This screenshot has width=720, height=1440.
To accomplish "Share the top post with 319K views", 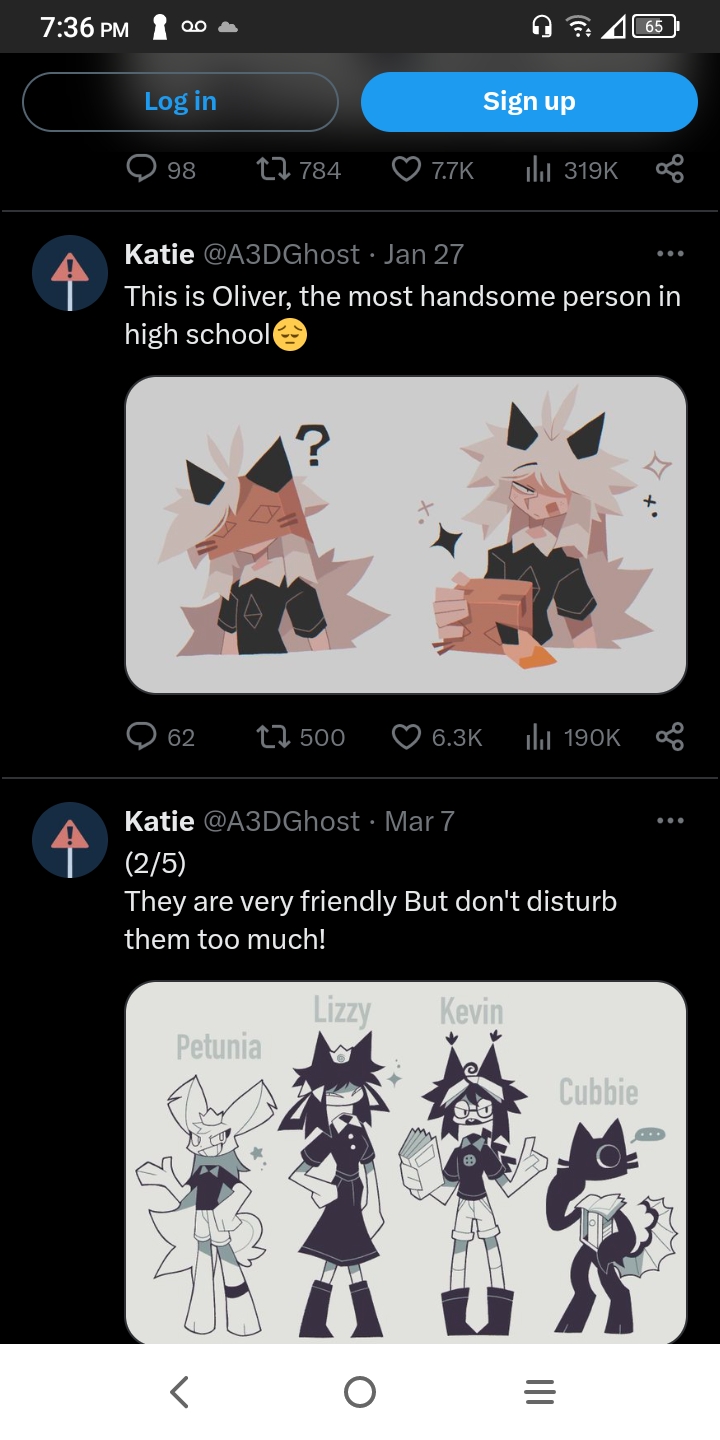I will coord(669,171).
